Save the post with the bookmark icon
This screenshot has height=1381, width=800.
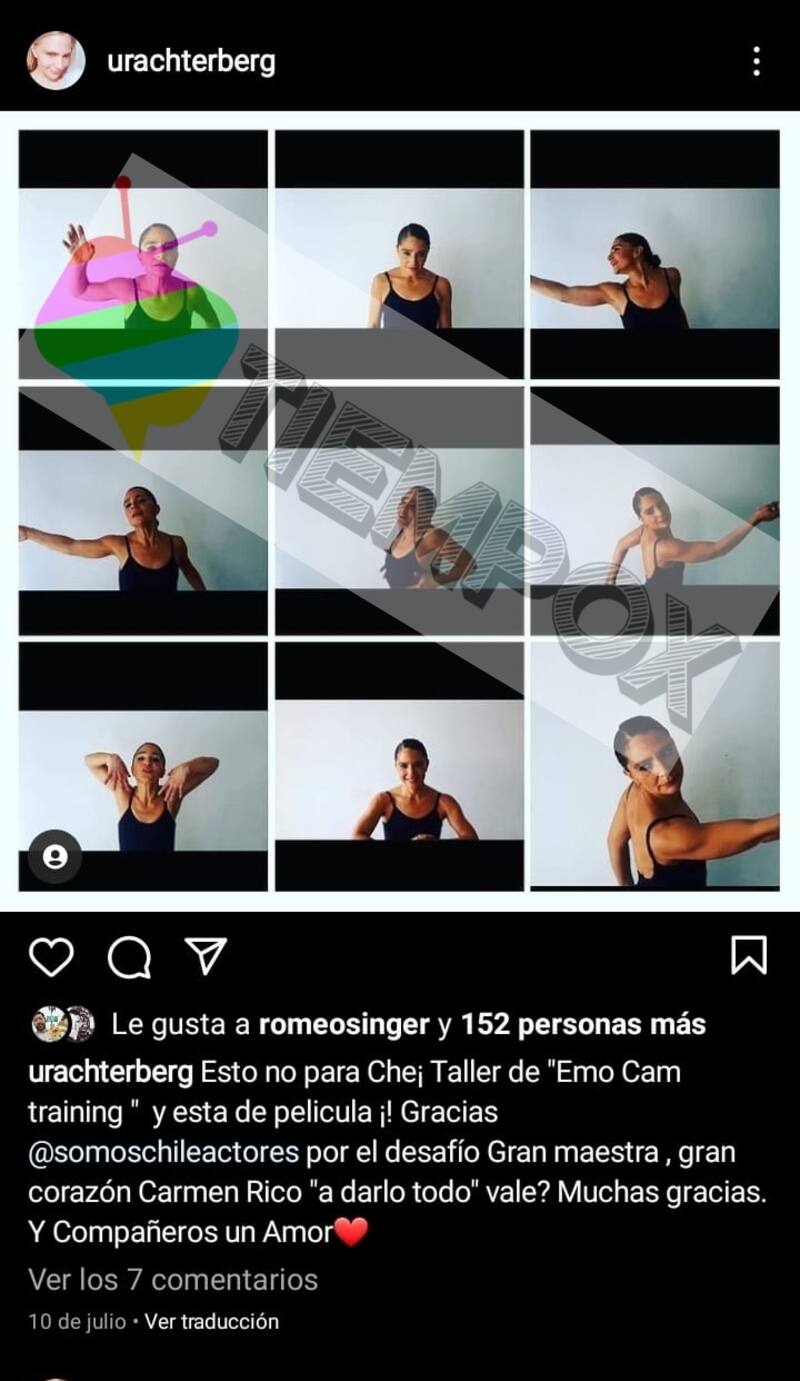coord(749,956)
